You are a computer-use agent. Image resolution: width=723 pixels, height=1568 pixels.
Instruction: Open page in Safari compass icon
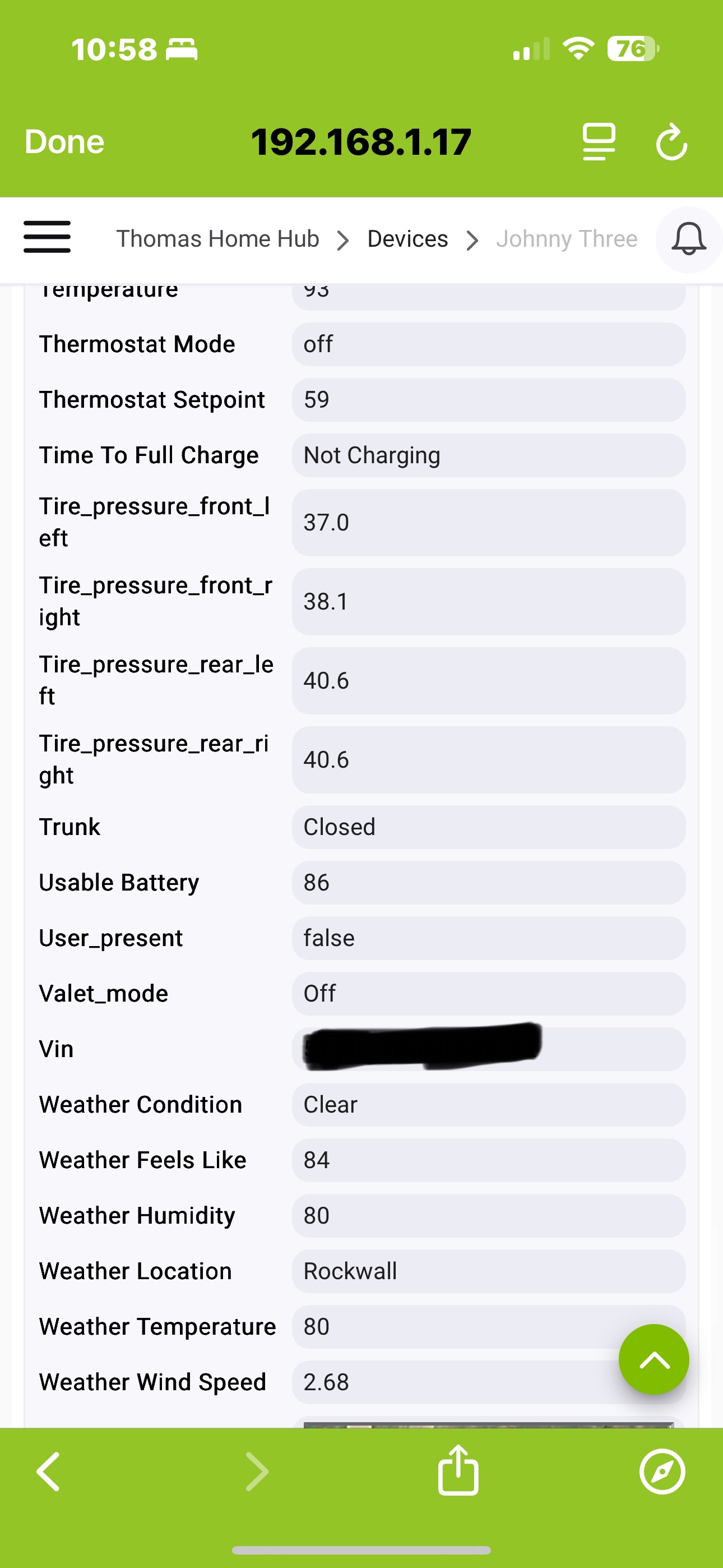[x=662, y=1471]
